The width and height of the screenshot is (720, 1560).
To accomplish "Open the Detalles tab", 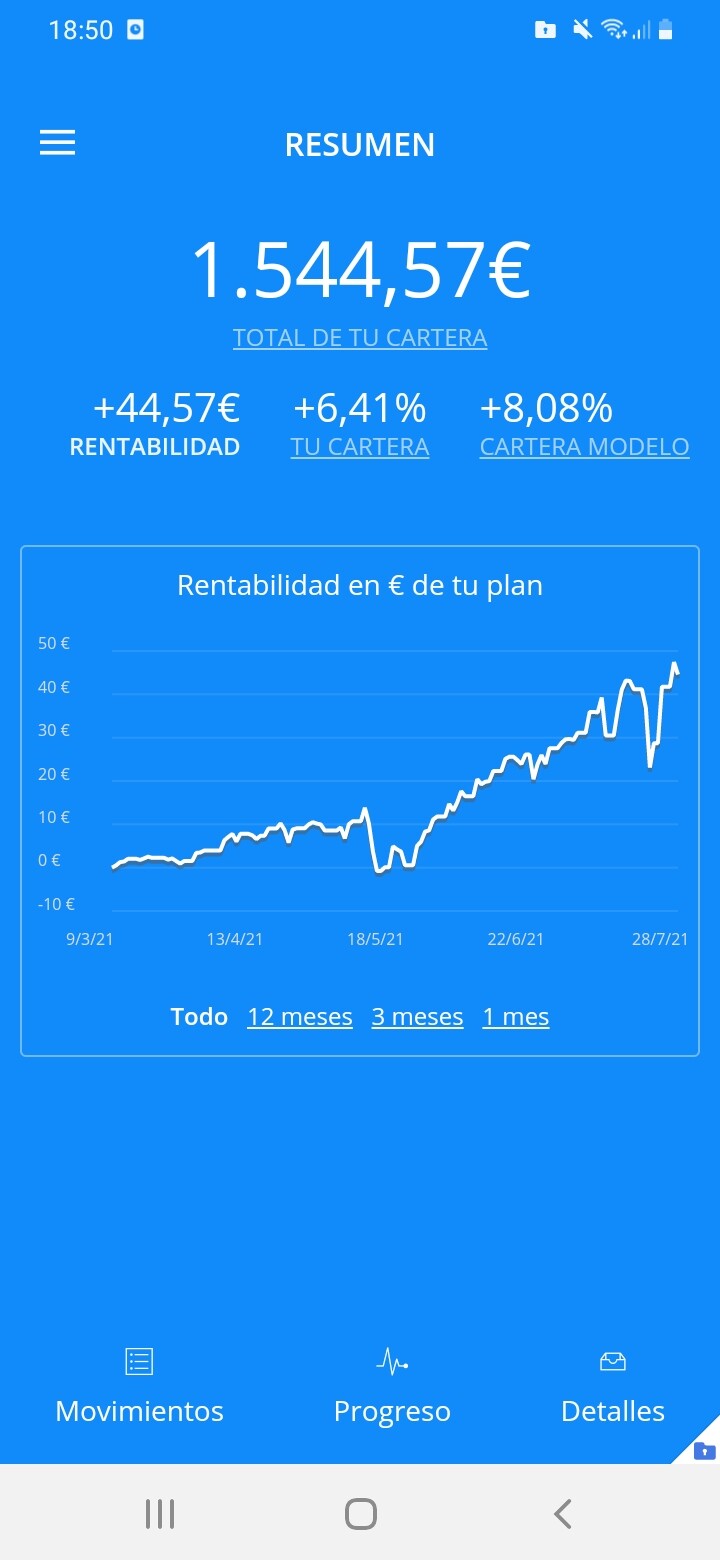I will (x=613, y=1388).
